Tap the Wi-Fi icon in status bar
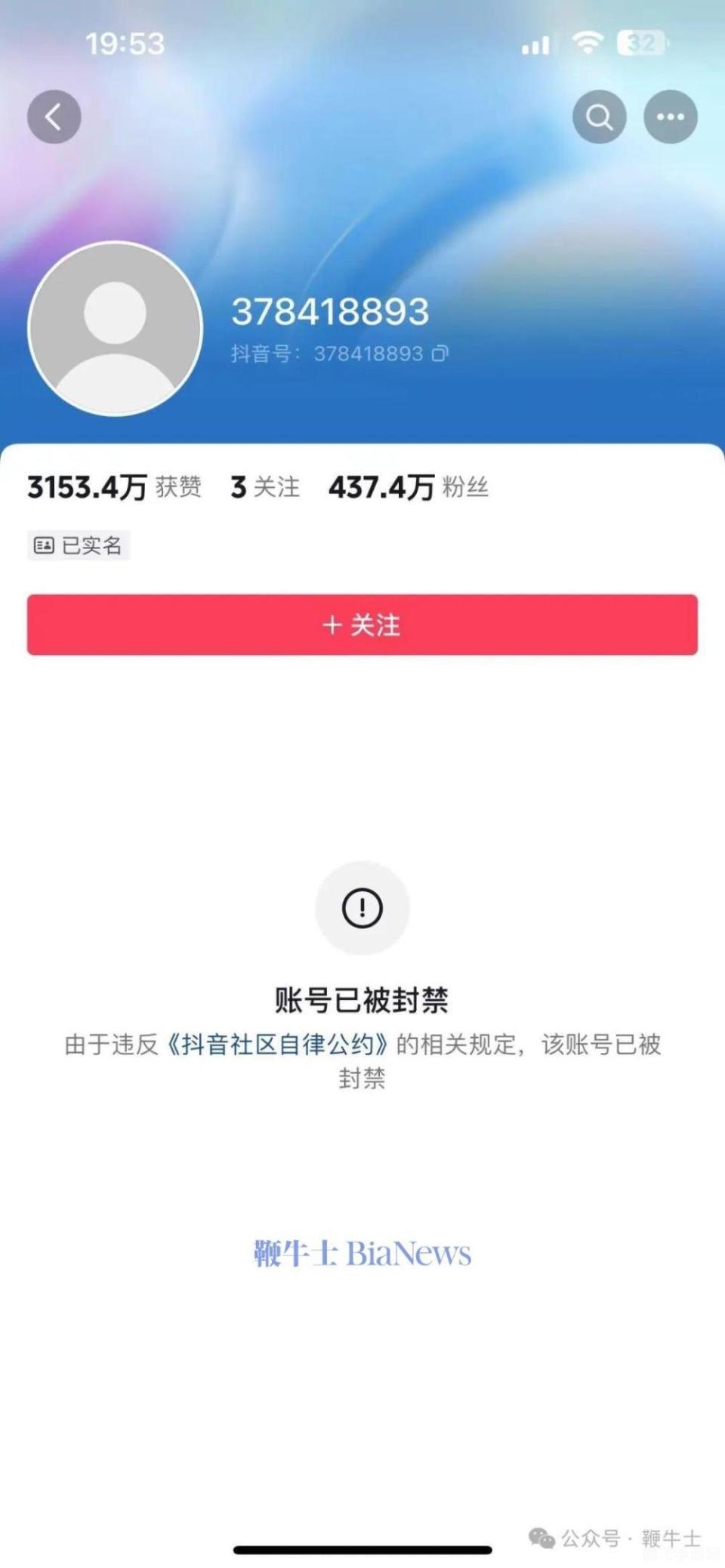725x1568 pixels. point(590,44)
